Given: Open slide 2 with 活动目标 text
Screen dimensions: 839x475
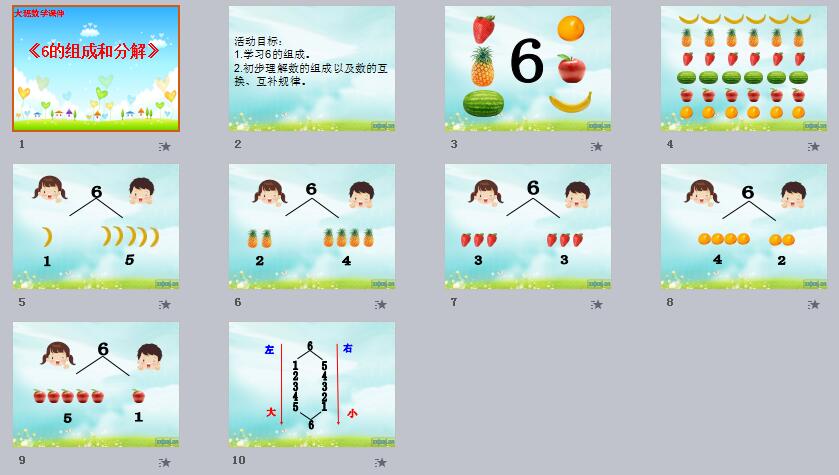Looking at the screenshot, I should click(x=311, y=69).
